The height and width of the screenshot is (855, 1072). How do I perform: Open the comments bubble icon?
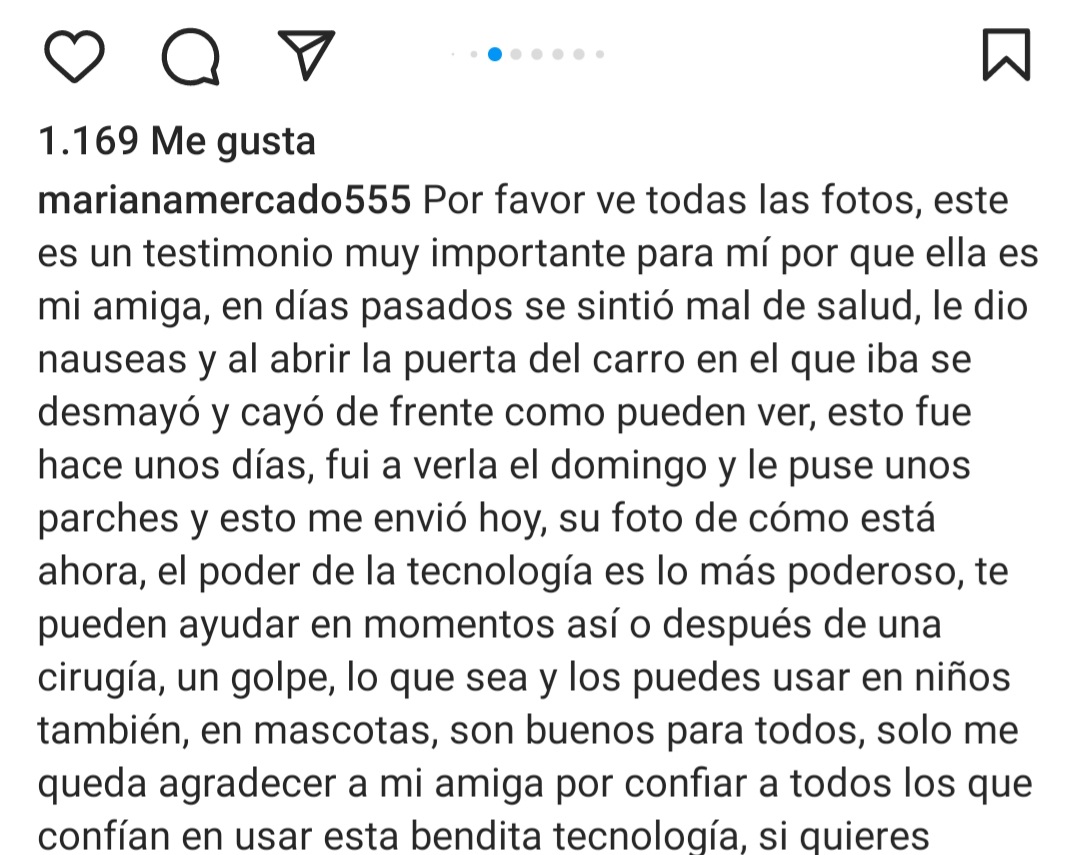(x=191, y=56)
